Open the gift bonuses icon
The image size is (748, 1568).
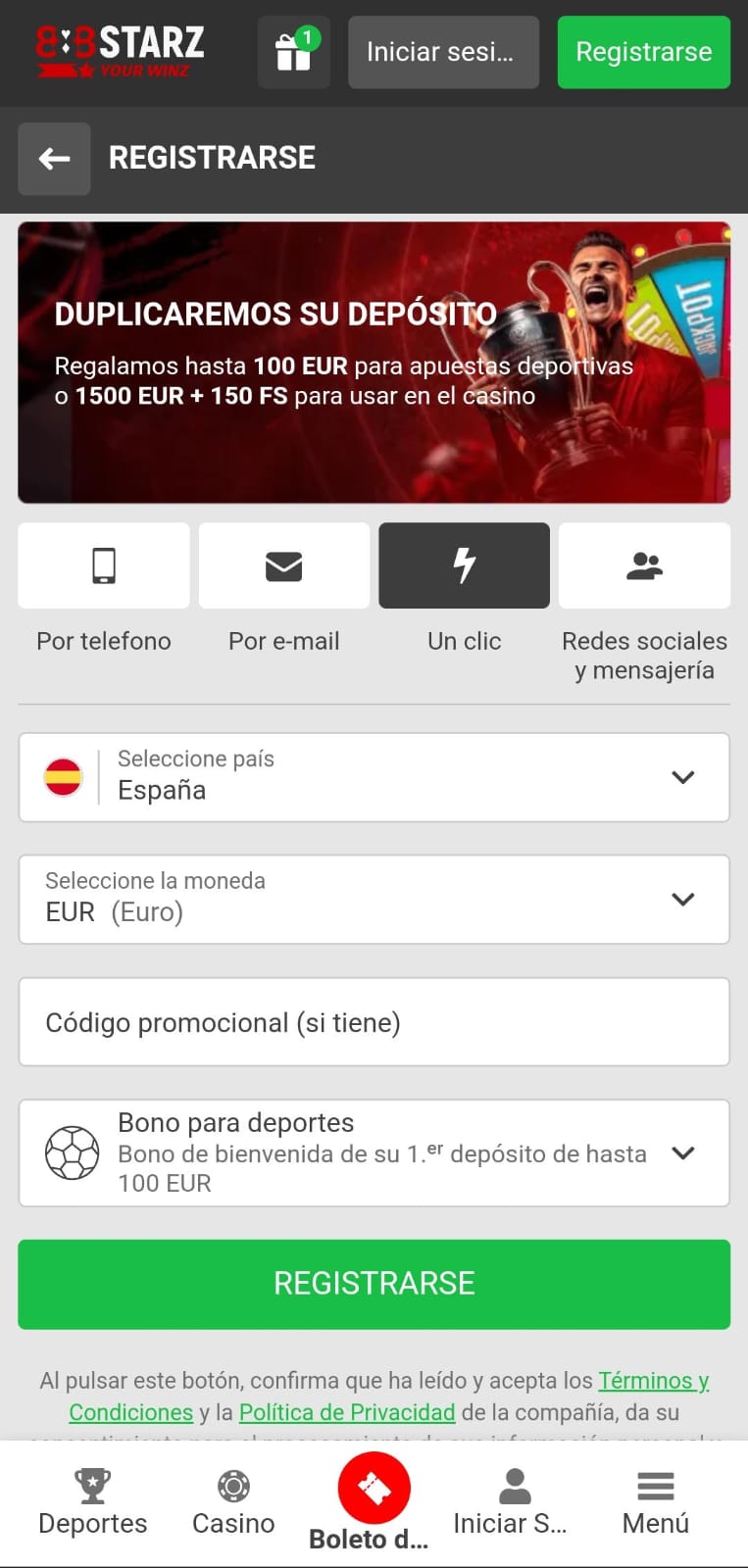pyautogui.click(x=293, y=52)
